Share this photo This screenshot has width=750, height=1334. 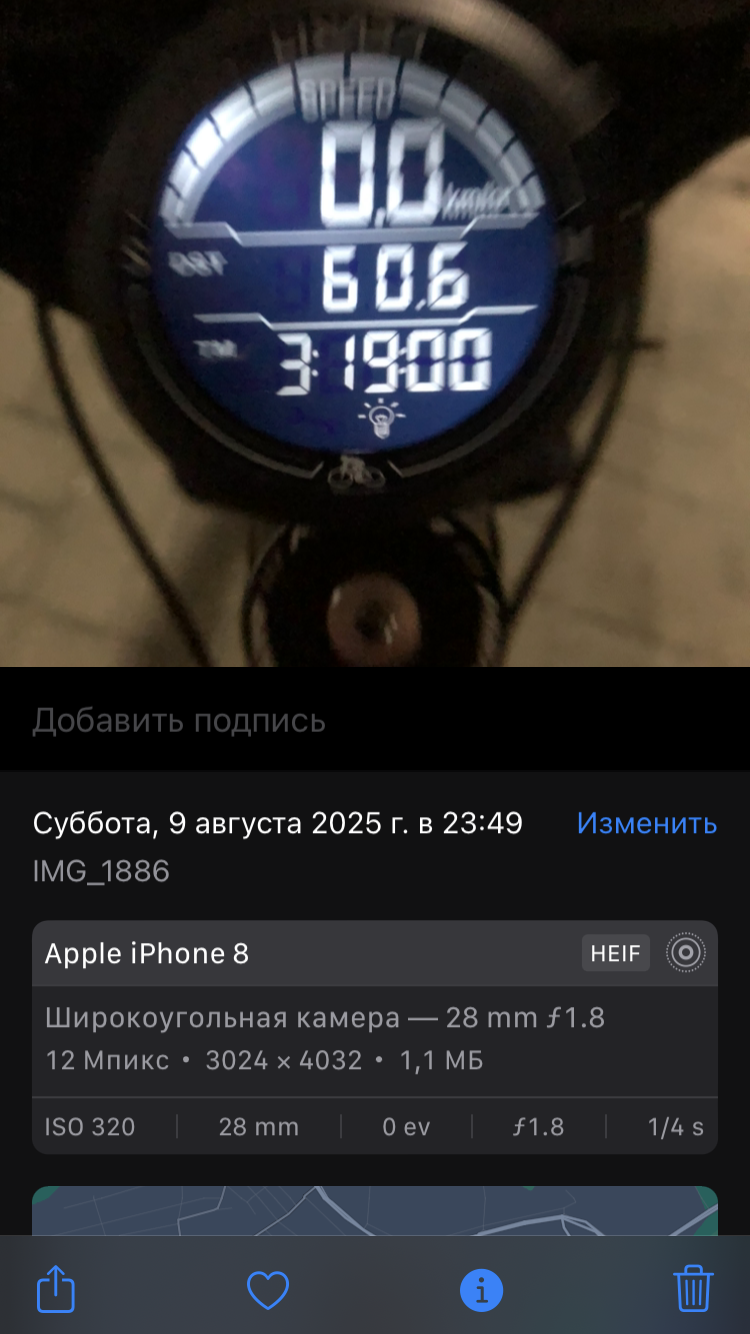point(56,1290)
